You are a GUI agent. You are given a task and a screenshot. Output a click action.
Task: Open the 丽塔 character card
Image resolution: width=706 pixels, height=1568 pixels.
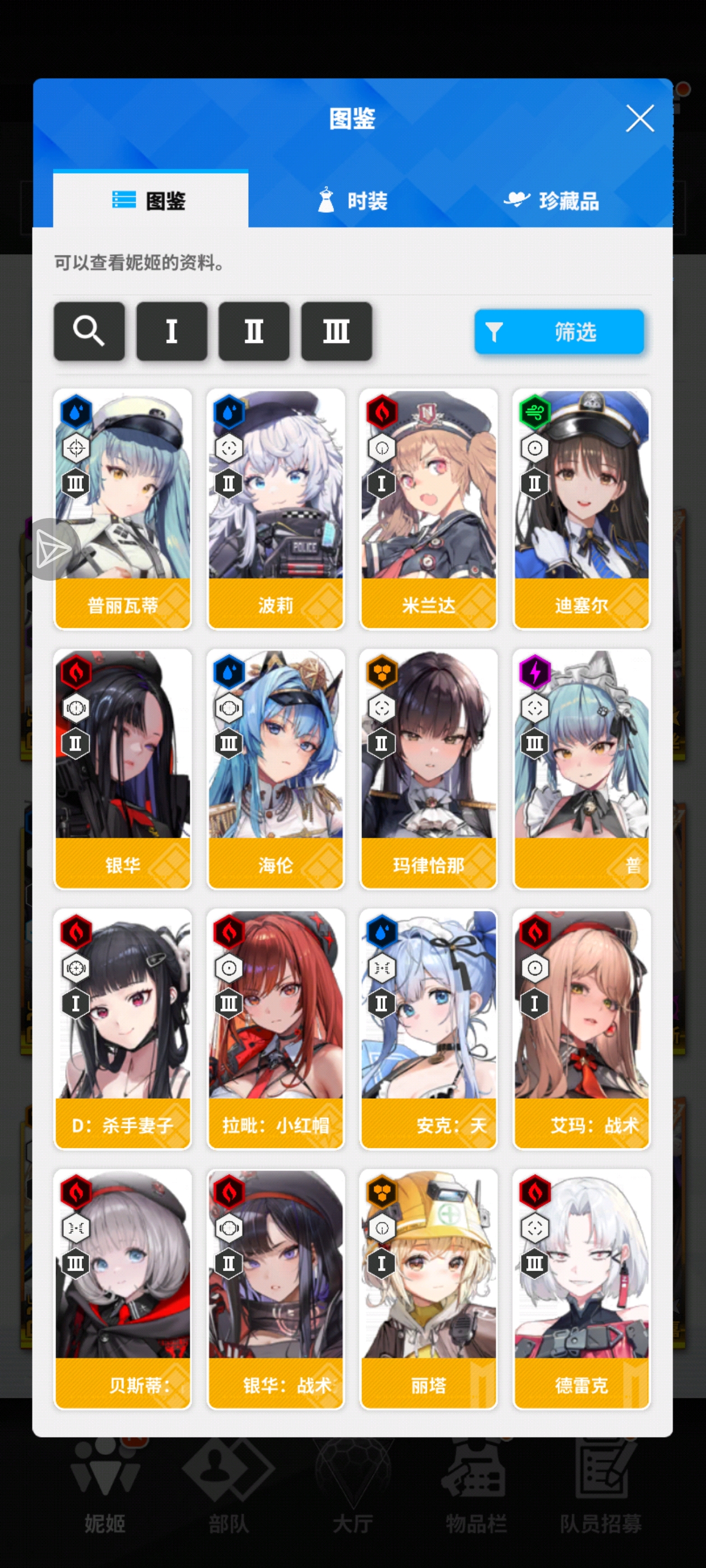point(428,1289)
